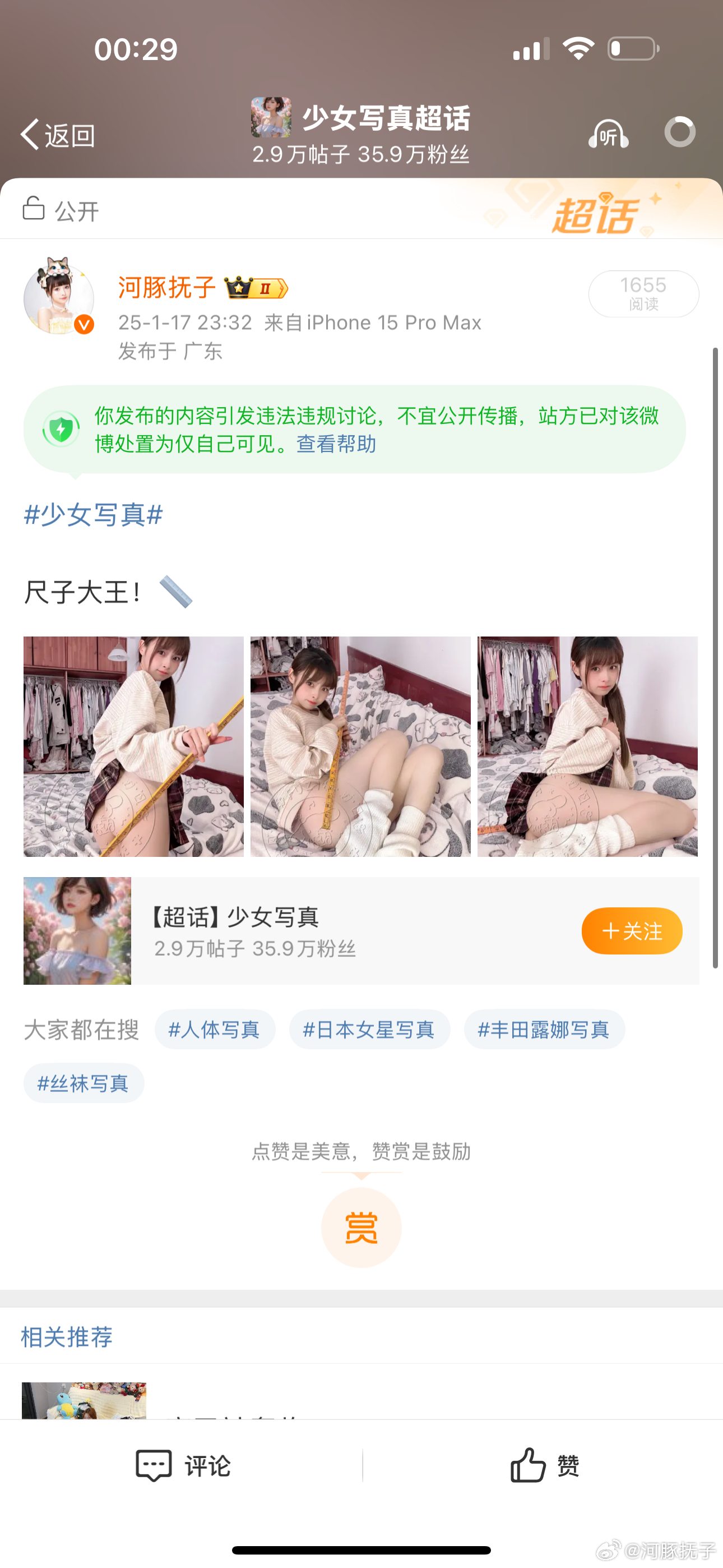
Task: Go back with the 返回 button
Action: [58, 135]
